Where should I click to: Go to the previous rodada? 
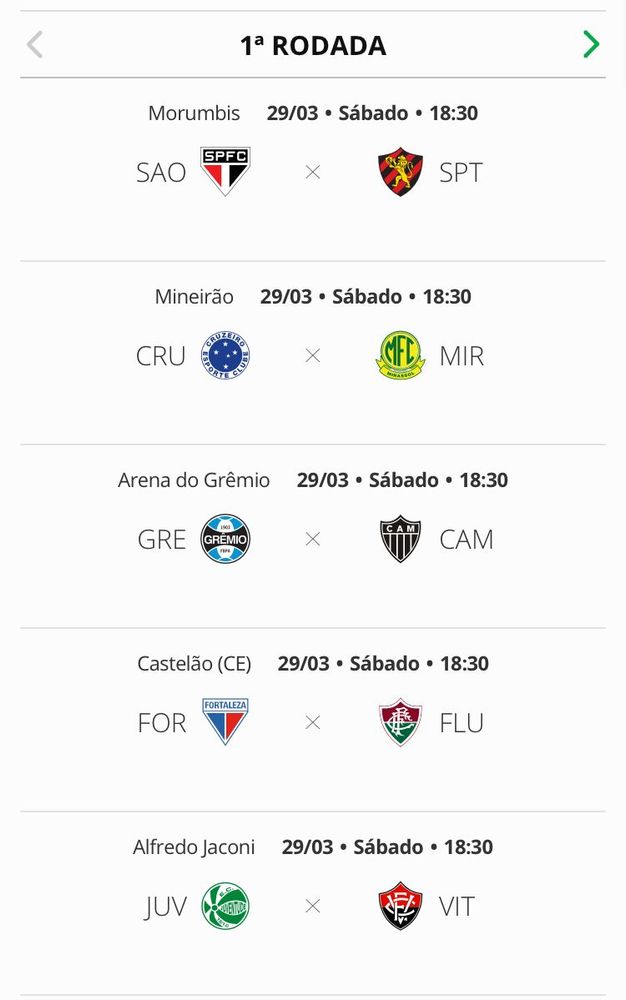click(x=35, y=45)
